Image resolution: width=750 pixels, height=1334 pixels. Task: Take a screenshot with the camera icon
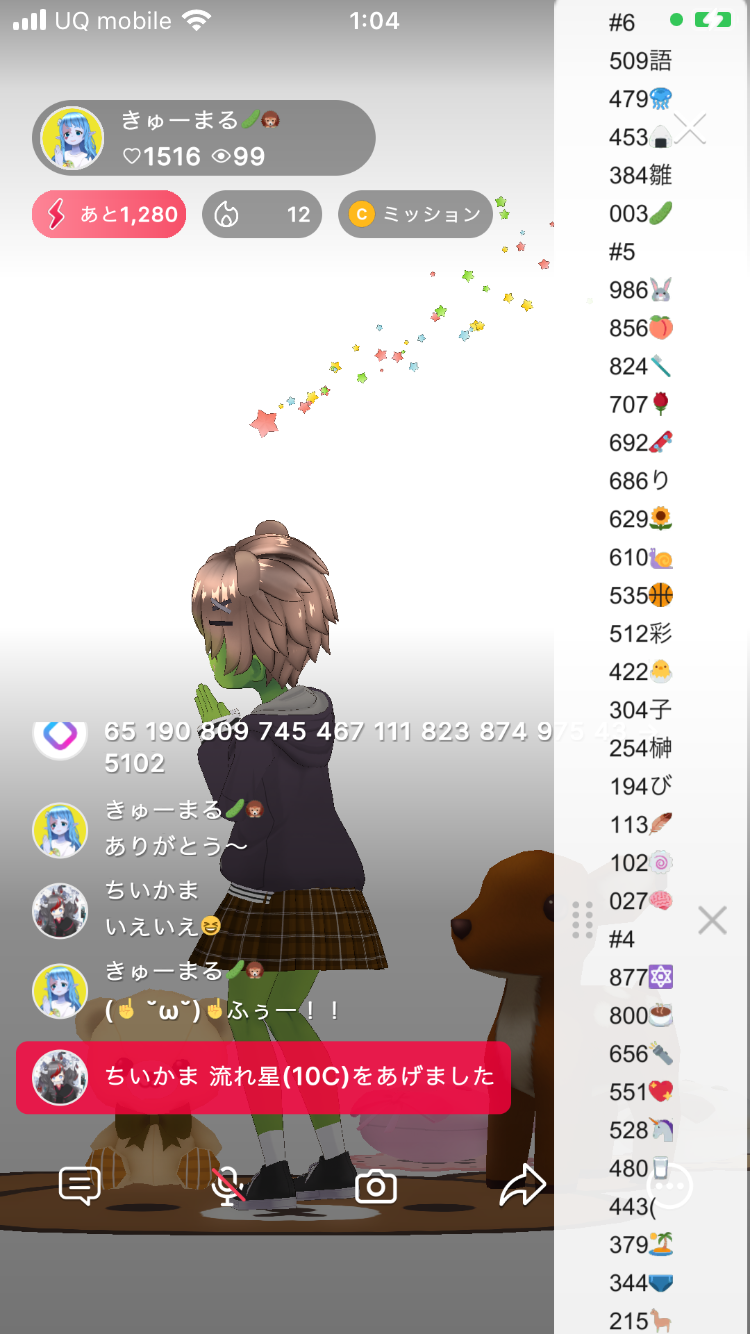click(x=376, y=1187)
